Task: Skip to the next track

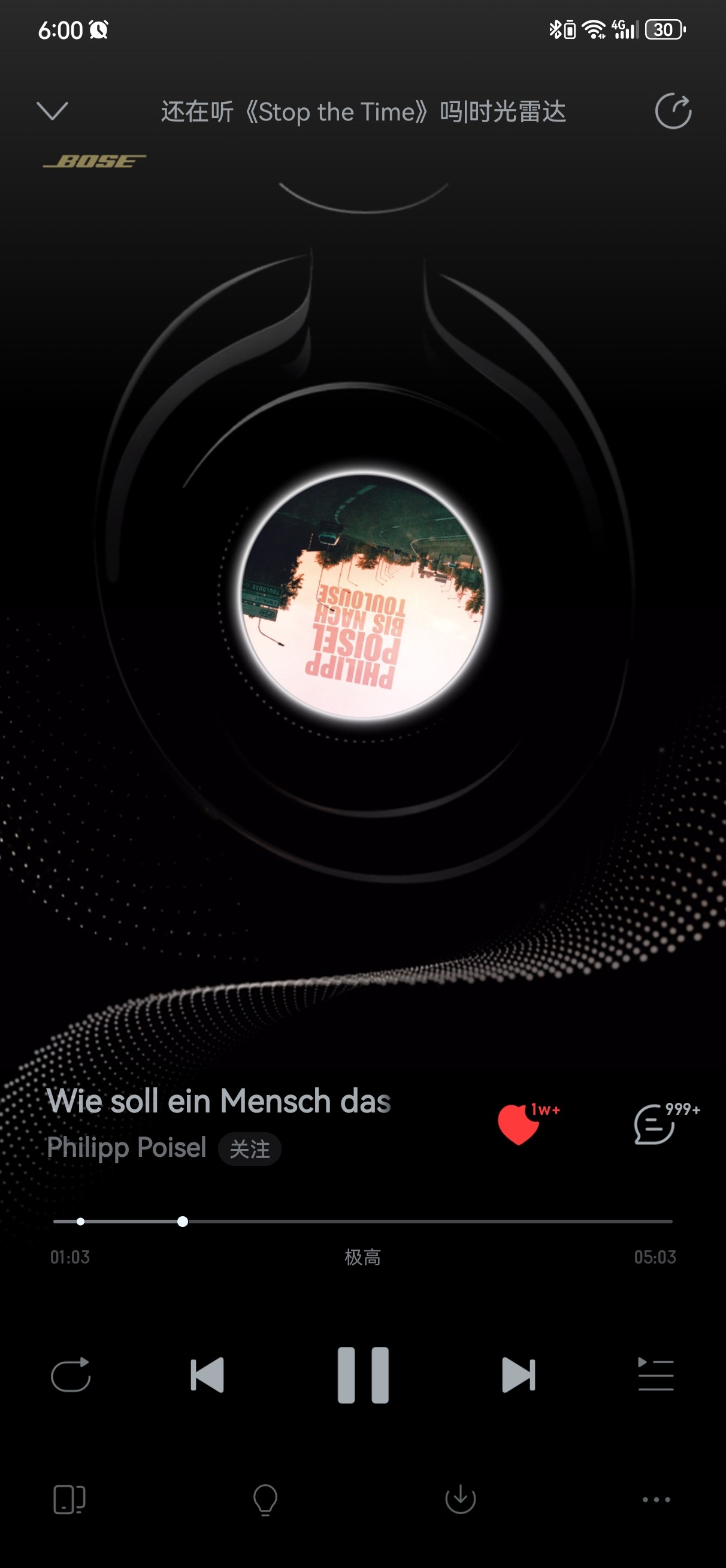Action: click(519, 1374)
